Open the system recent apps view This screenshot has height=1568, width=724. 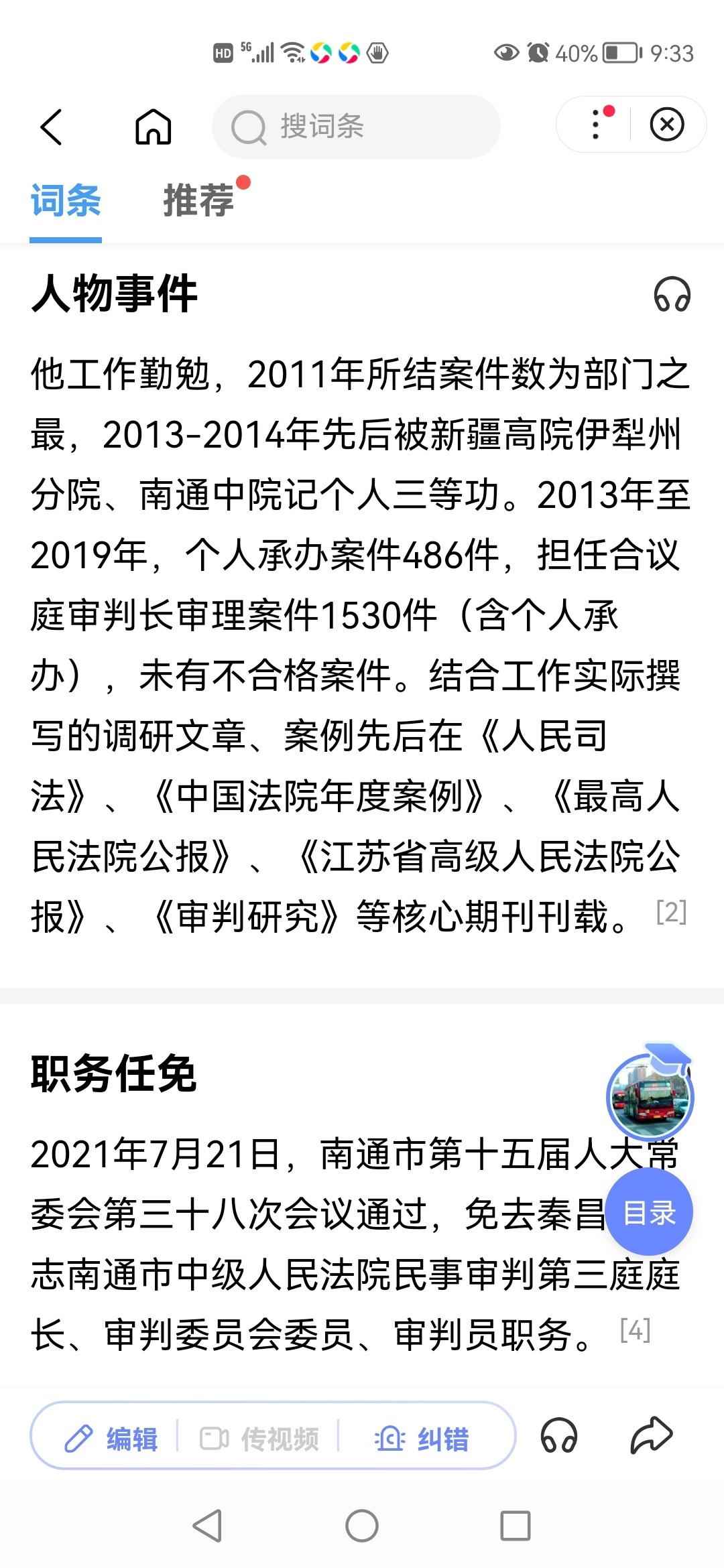[516, 1526]
